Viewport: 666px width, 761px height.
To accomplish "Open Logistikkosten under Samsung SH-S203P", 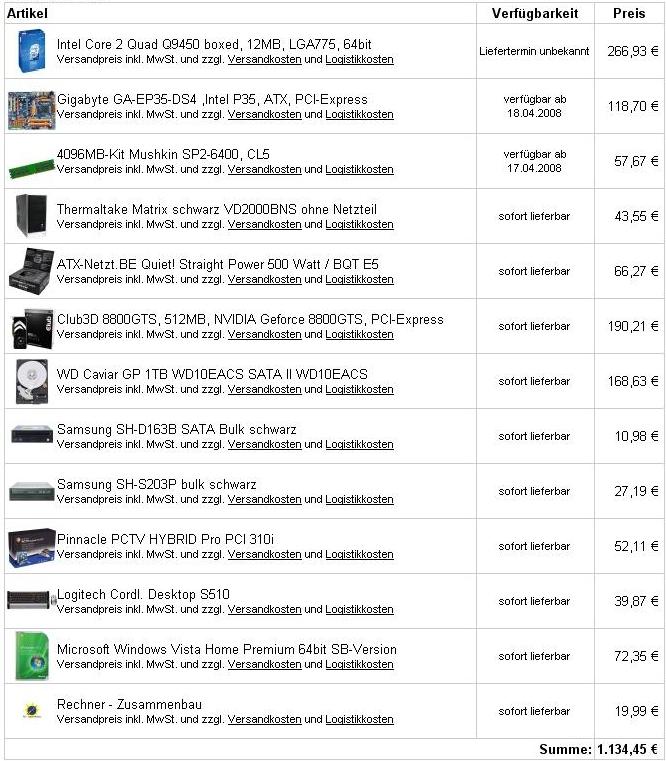I will pos(359,500).
